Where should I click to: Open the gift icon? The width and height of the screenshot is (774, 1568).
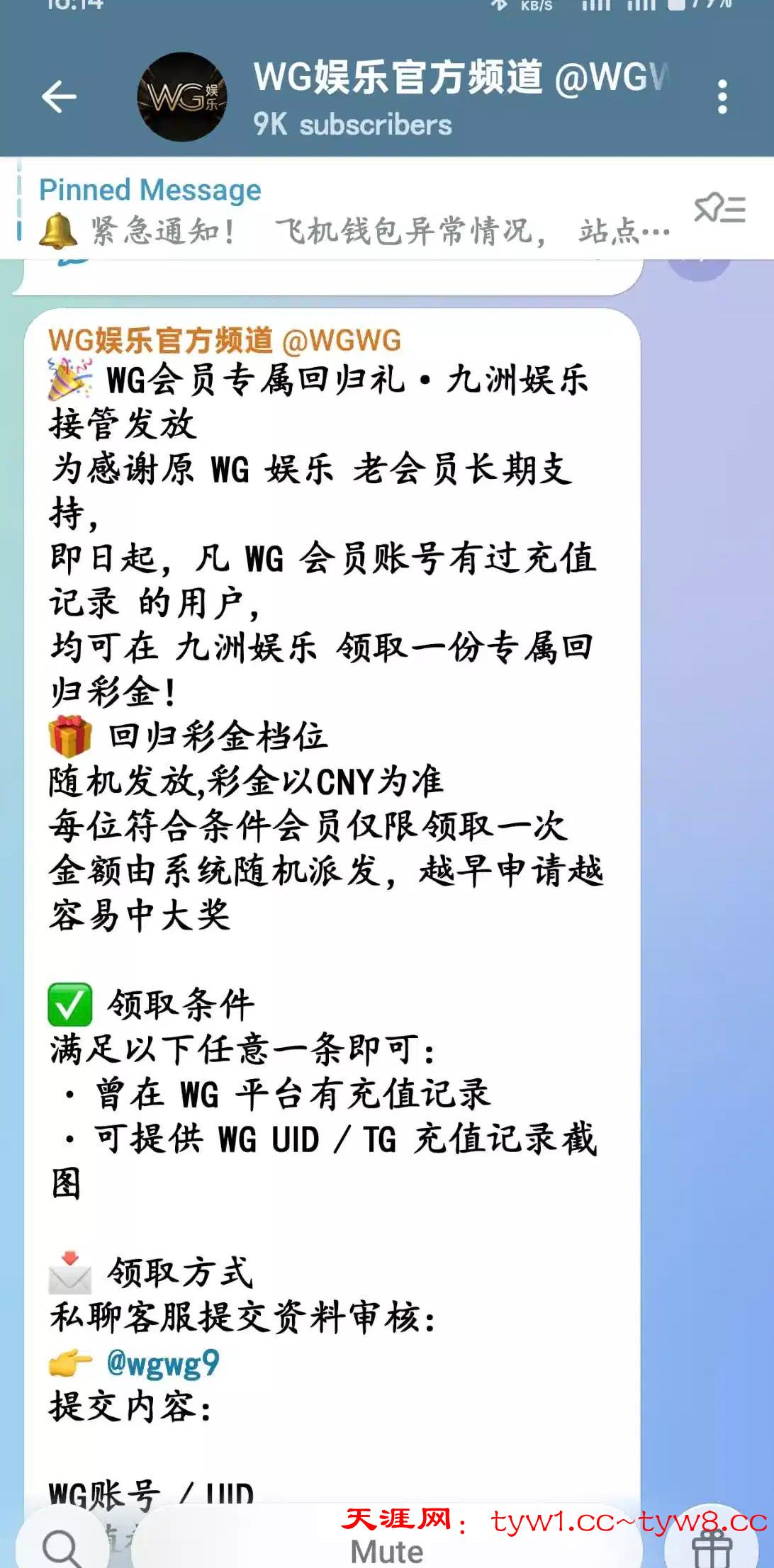712,1547
